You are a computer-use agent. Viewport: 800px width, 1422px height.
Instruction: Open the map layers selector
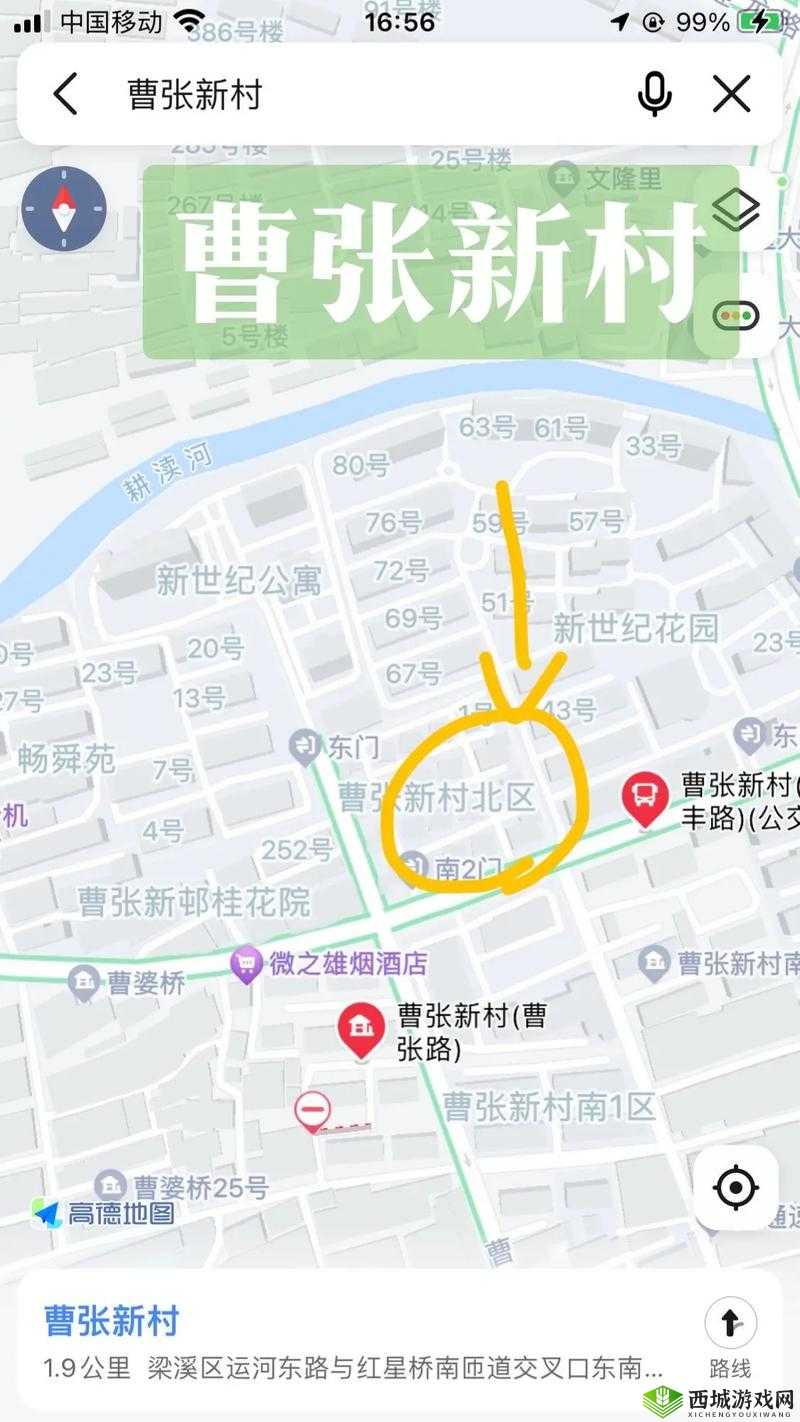tap(737, 210)
